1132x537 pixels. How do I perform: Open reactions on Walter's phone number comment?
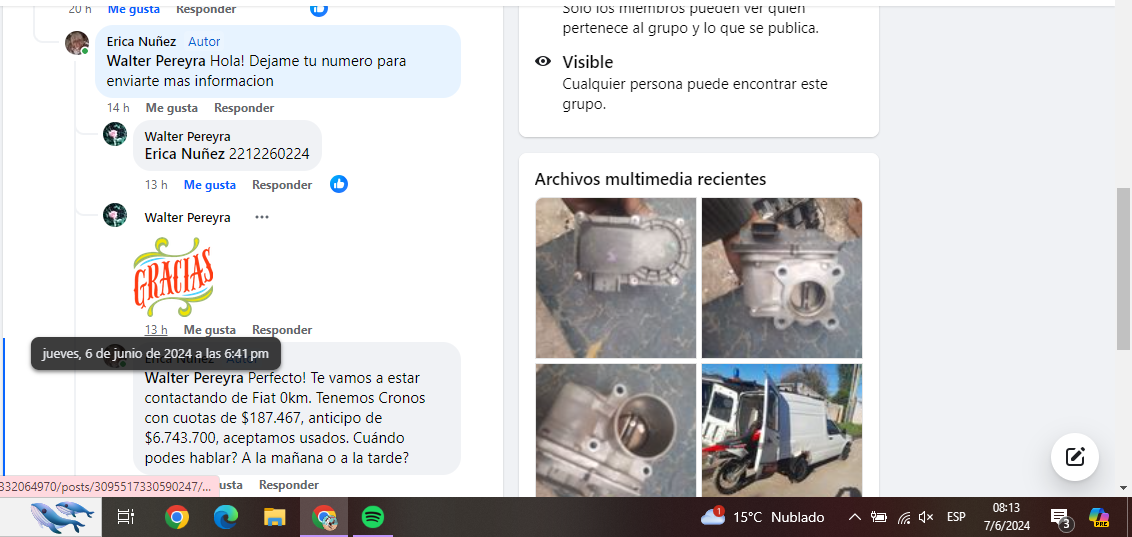click(339, 184)
